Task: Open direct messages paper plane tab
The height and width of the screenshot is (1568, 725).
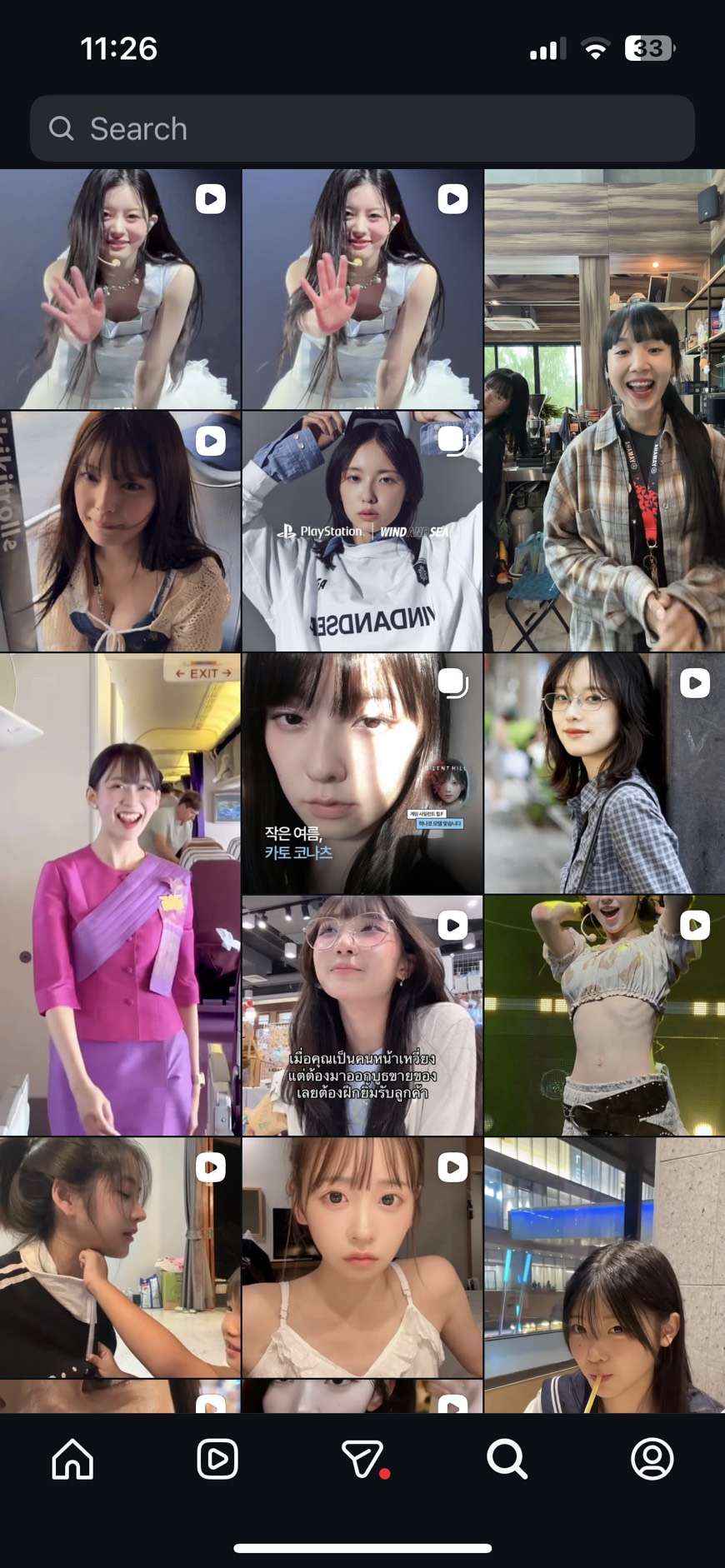Action: [x=363, y=1458]
